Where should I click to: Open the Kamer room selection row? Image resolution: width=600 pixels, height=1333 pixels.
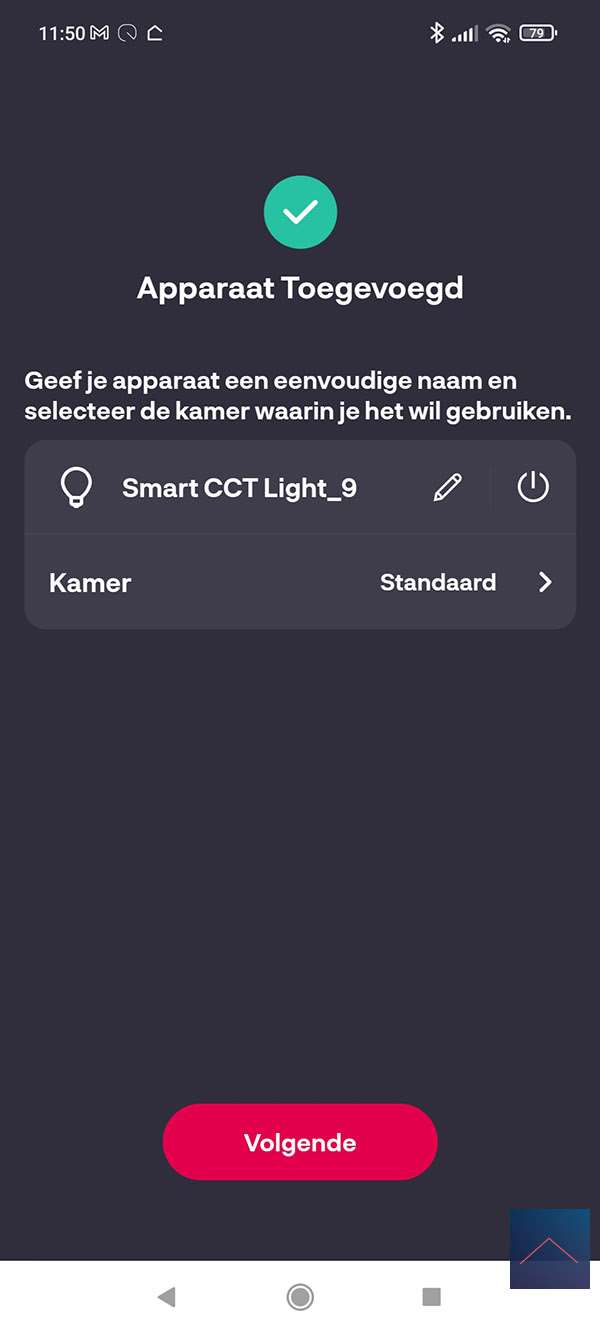[300, 583]
